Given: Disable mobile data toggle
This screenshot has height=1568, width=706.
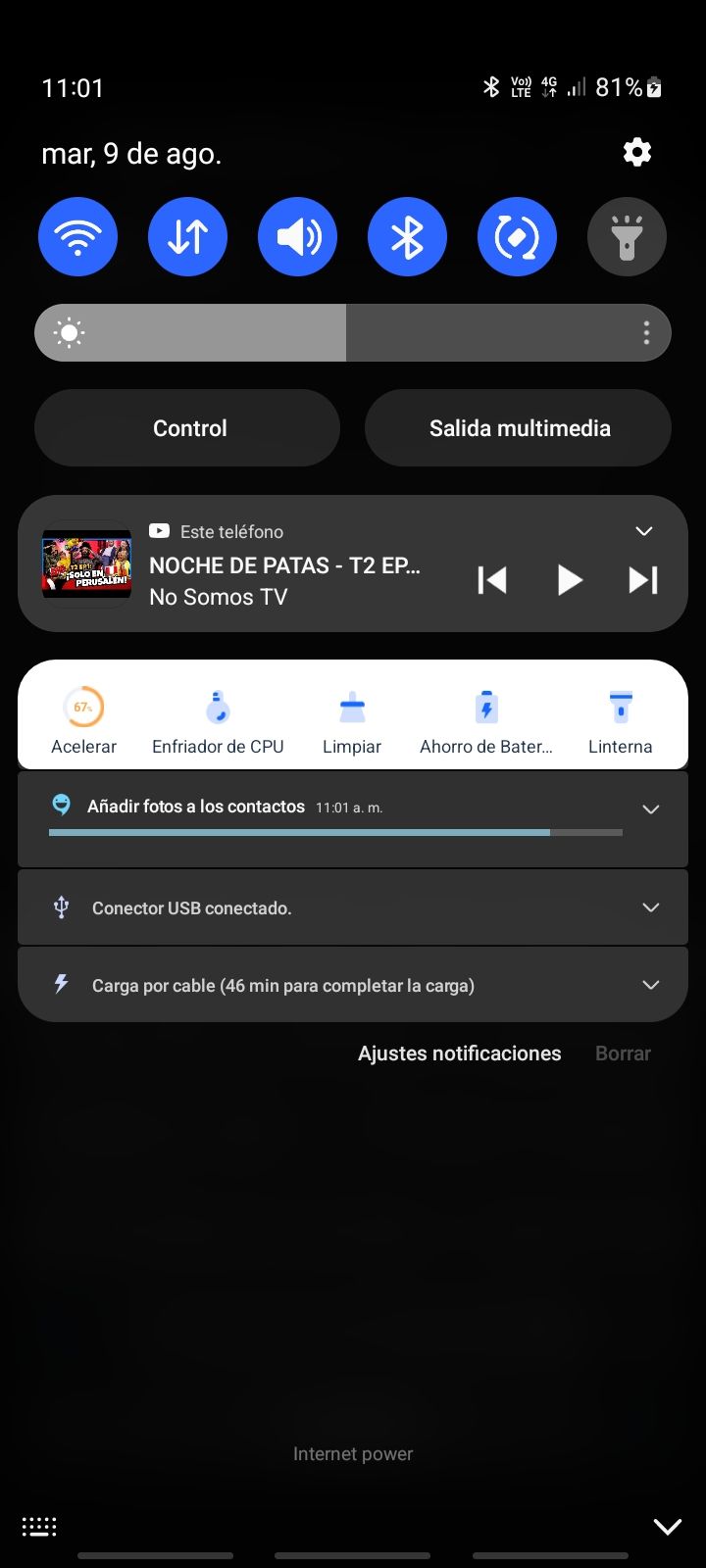Looking at the screenshot, I should click(187, 237).
